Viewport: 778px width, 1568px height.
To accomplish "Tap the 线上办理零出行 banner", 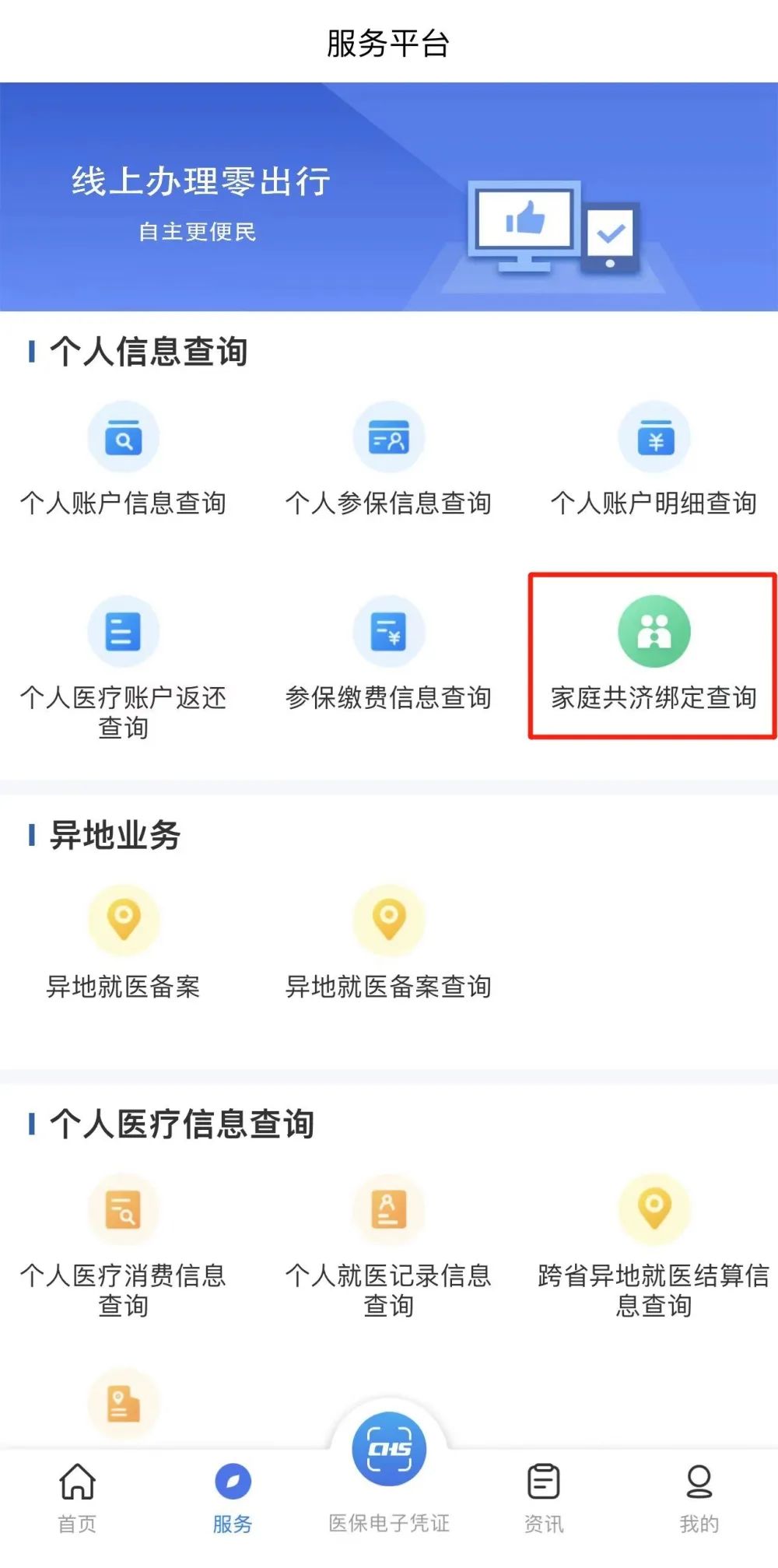I will 389,197.
